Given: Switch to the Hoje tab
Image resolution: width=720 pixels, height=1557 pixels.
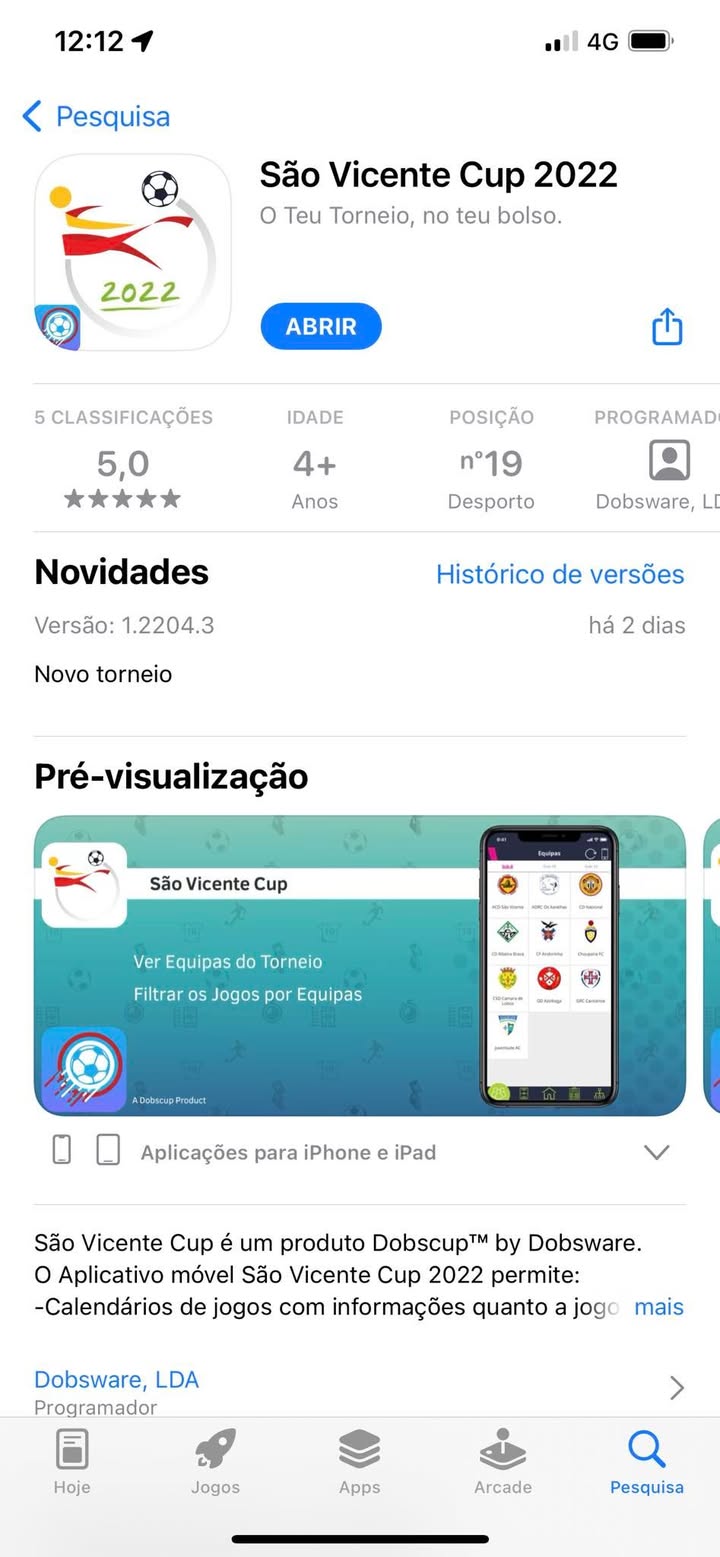Looking at the screenshot, I should 72,1460.
